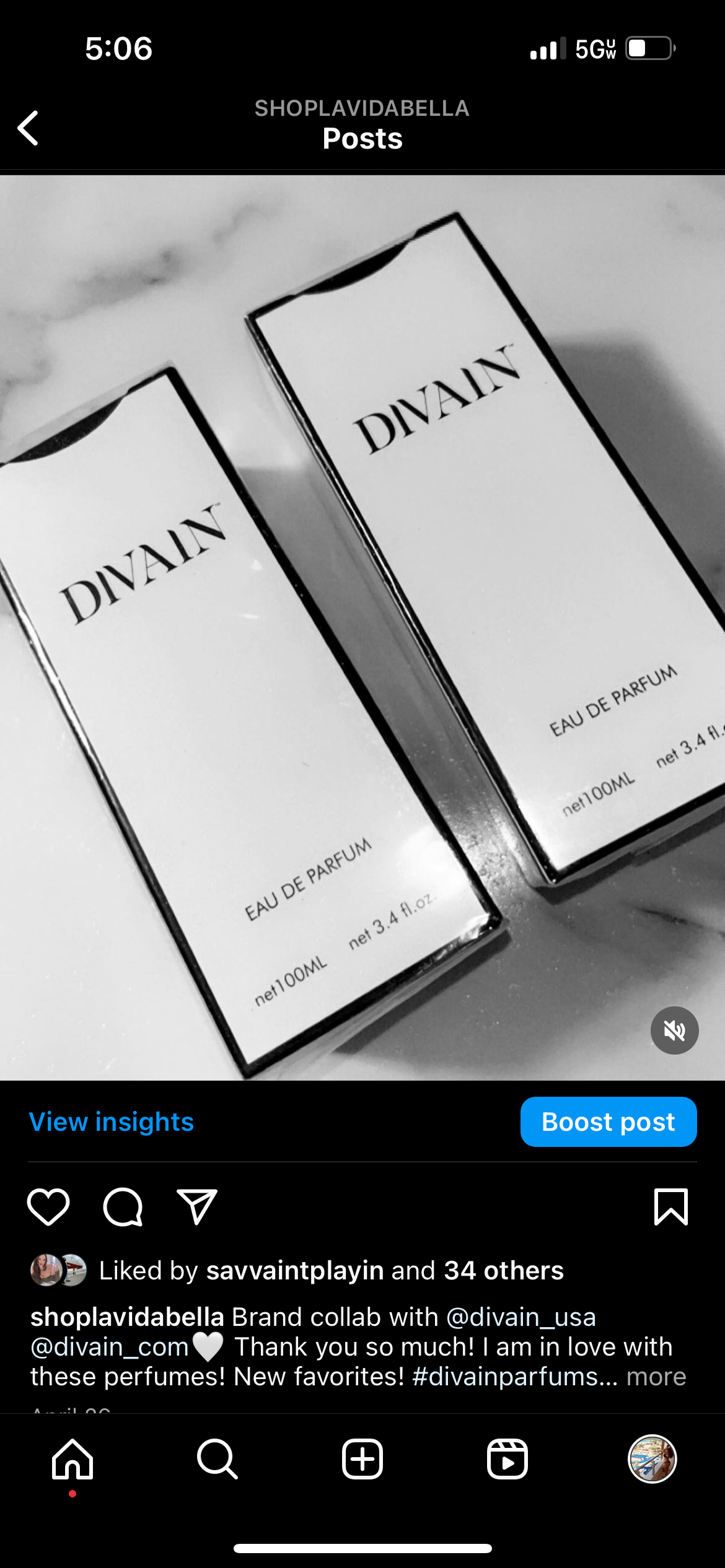Open comments with the speech bubble icon
Viewport: 725px width, 1568px height.
pos(123,1207)
